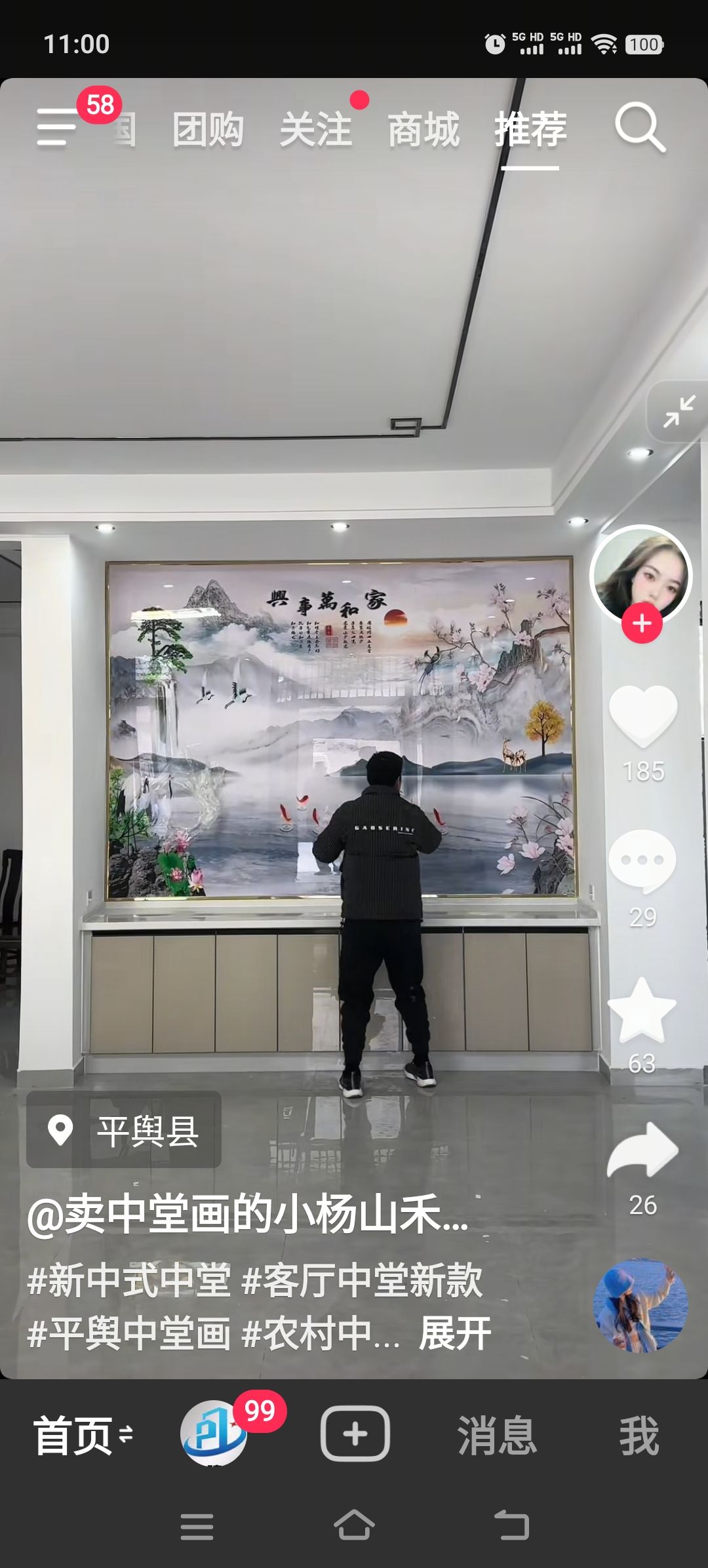The image size is (708, 1568).
Task: Expand the caption with 展开
Action: [454, 1333]
